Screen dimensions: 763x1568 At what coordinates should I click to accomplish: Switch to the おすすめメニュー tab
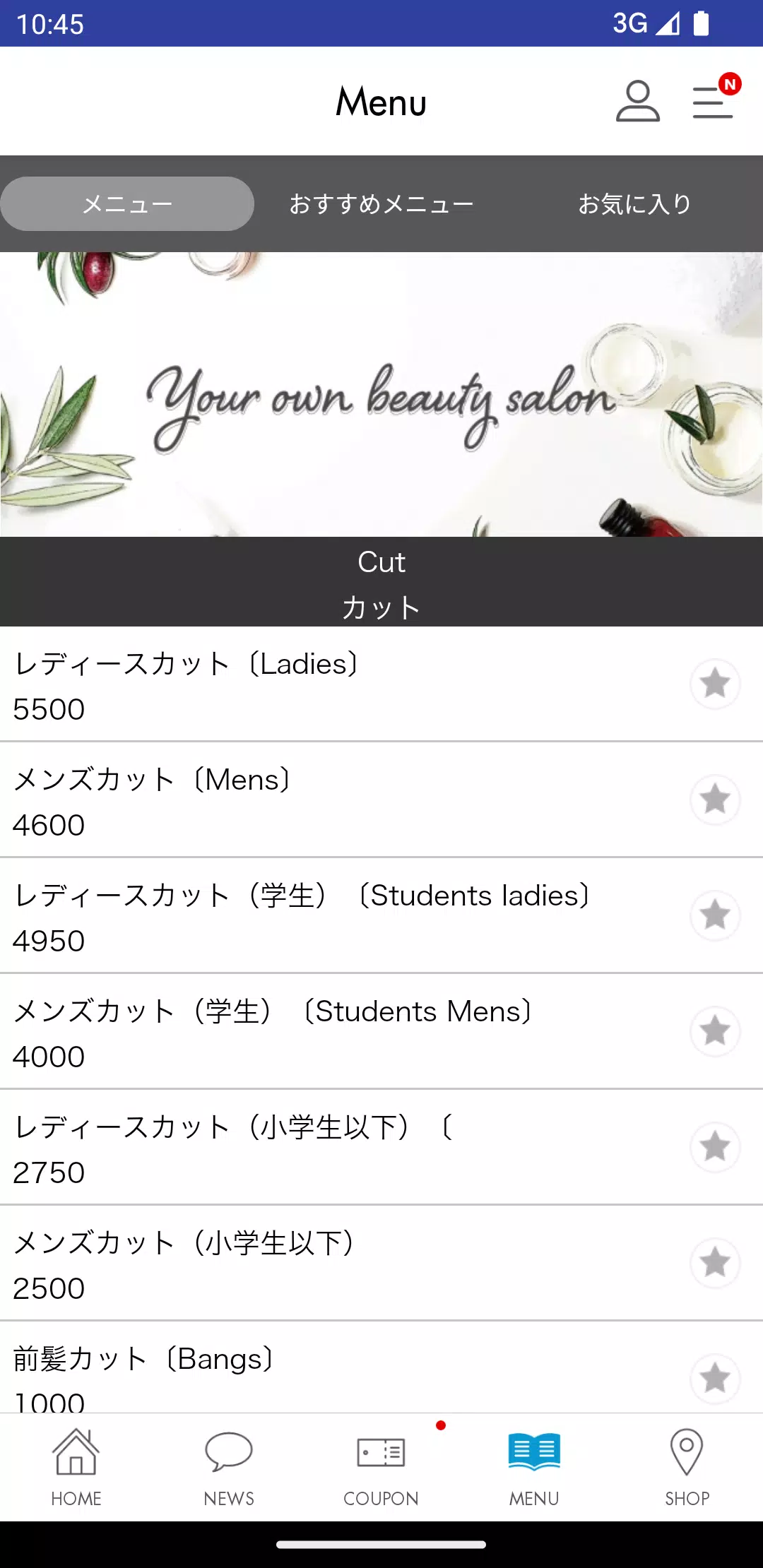coord(381,204)
